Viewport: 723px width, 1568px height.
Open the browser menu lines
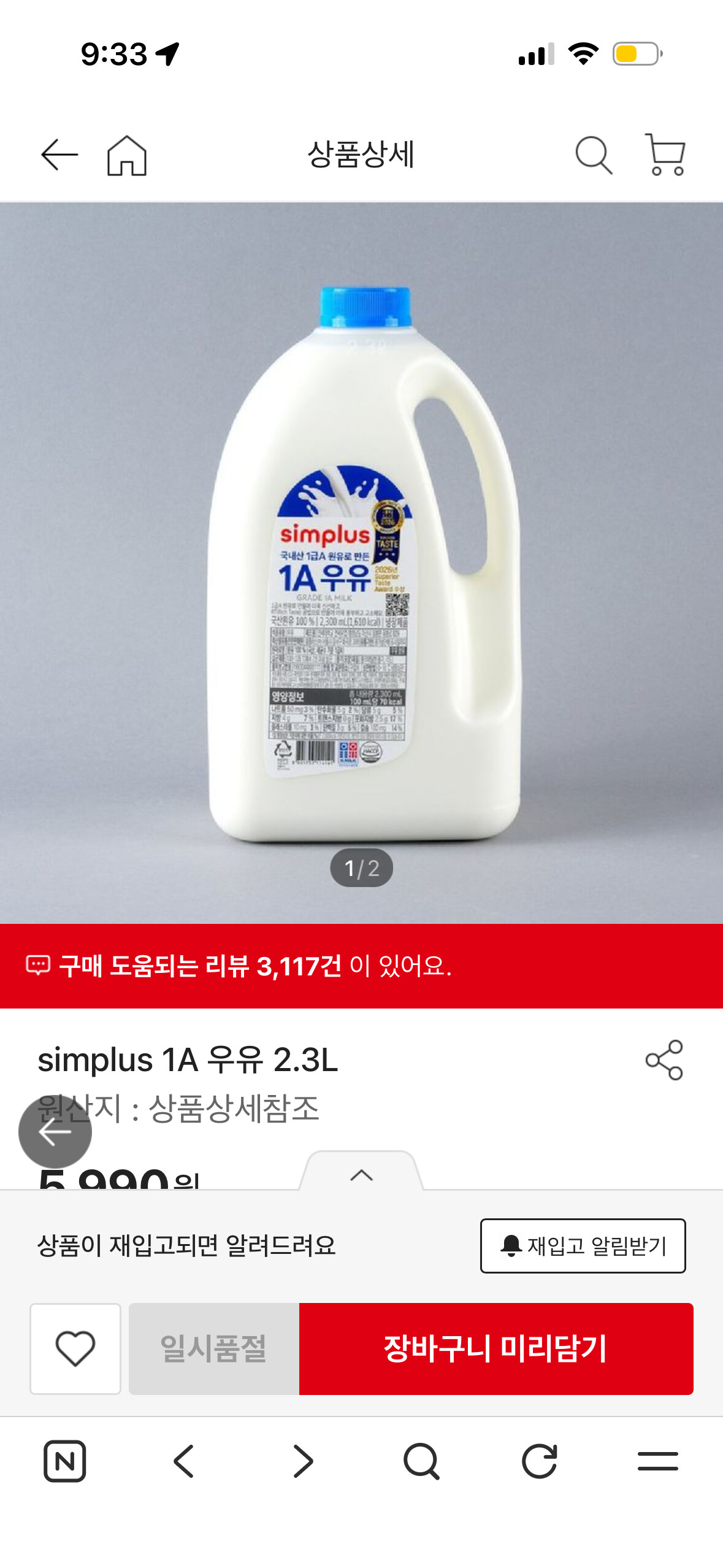(657, 1461)
